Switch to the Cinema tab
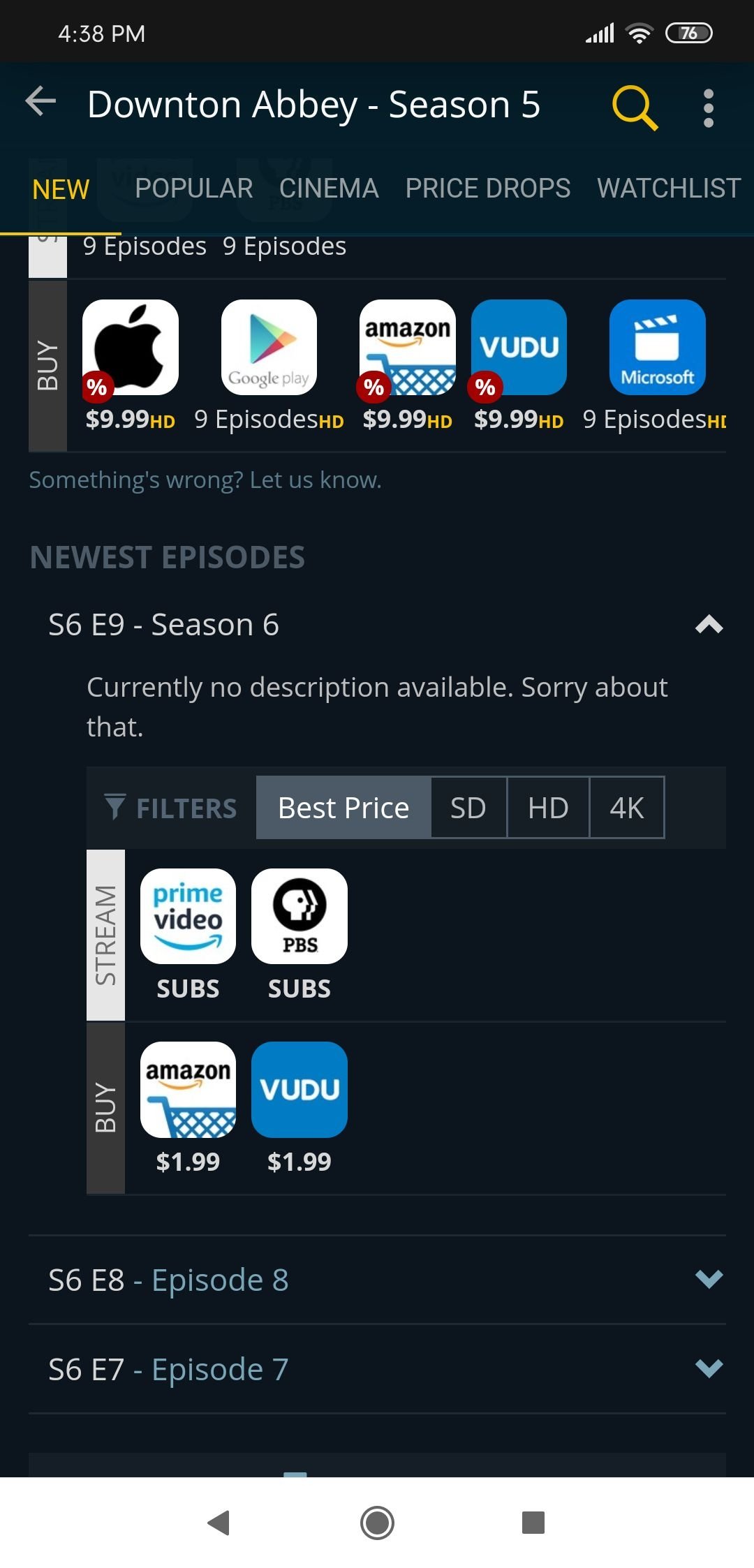Viewport: 754px width, 1568px height. (329, 188)
